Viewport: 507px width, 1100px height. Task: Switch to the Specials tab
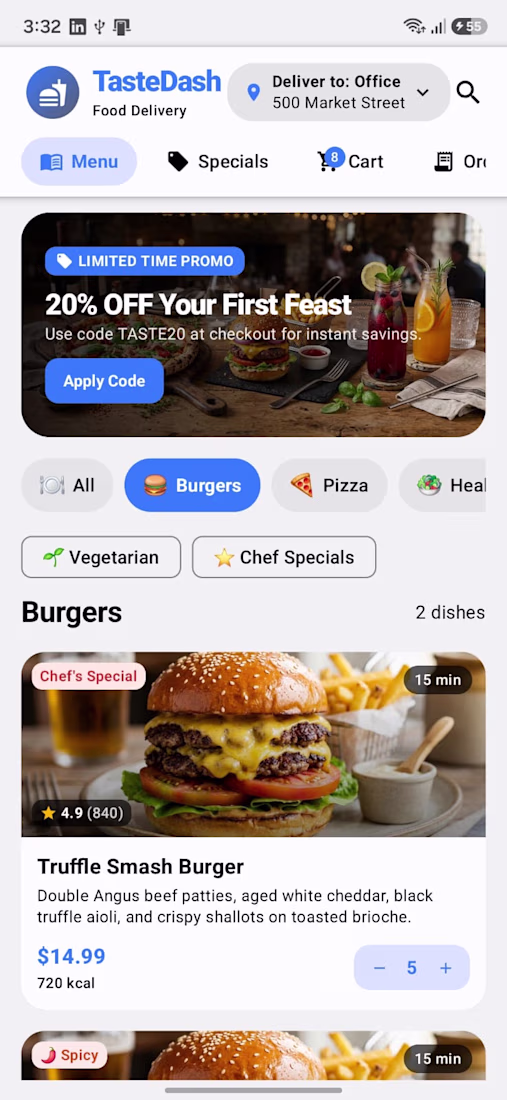pos(217,161)
